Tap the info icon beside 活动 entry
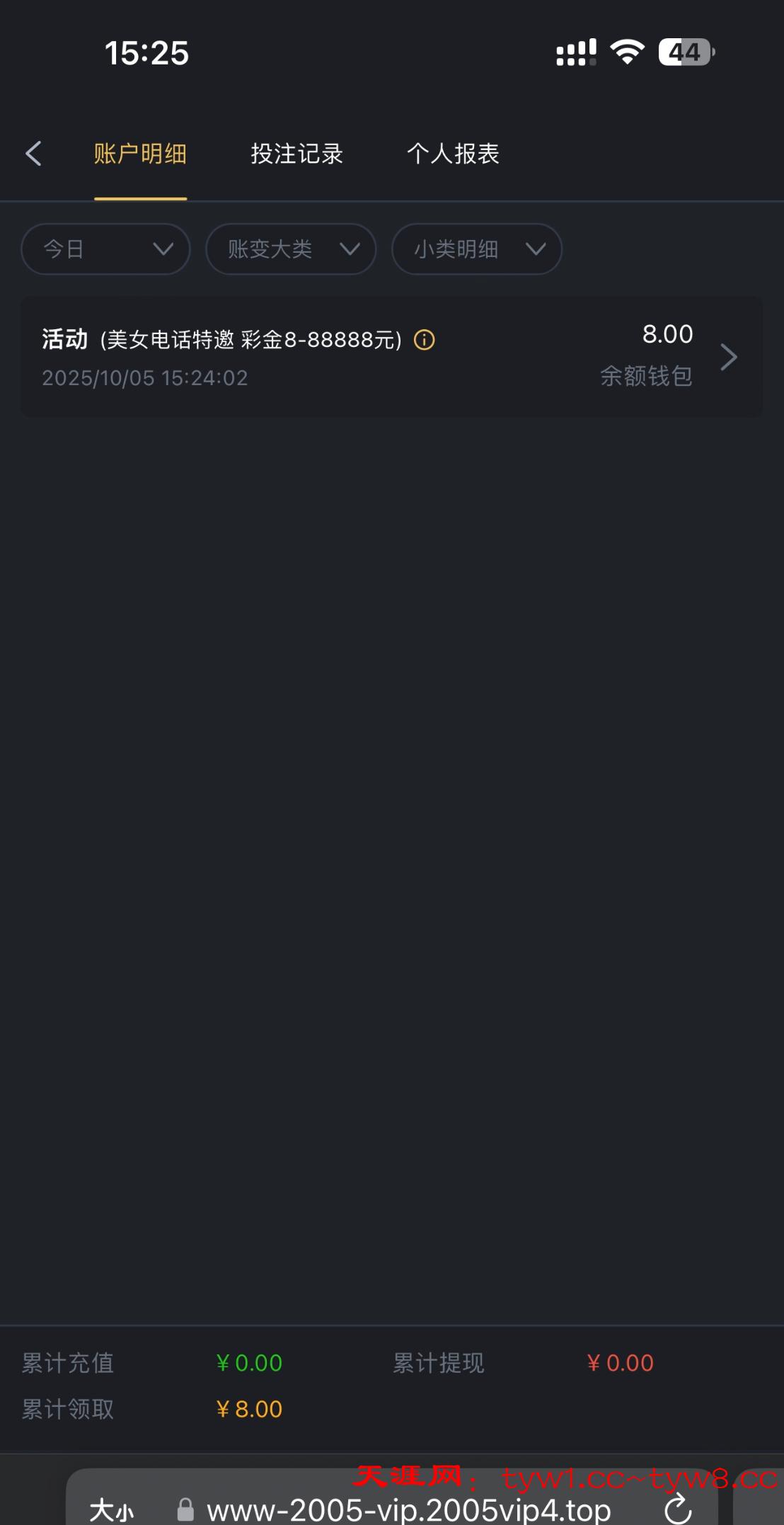784x1525 pixels. (425, 341)
